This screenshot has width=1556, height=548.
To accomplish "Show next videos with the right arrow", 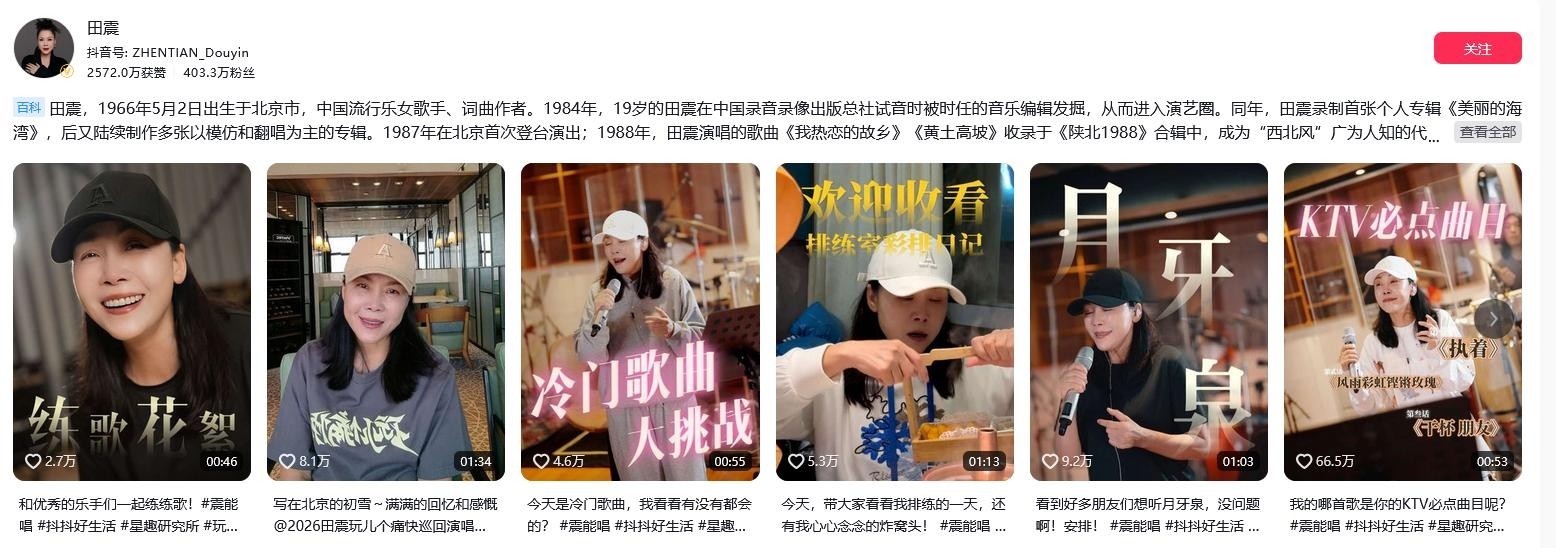I will click(1494, 319).
